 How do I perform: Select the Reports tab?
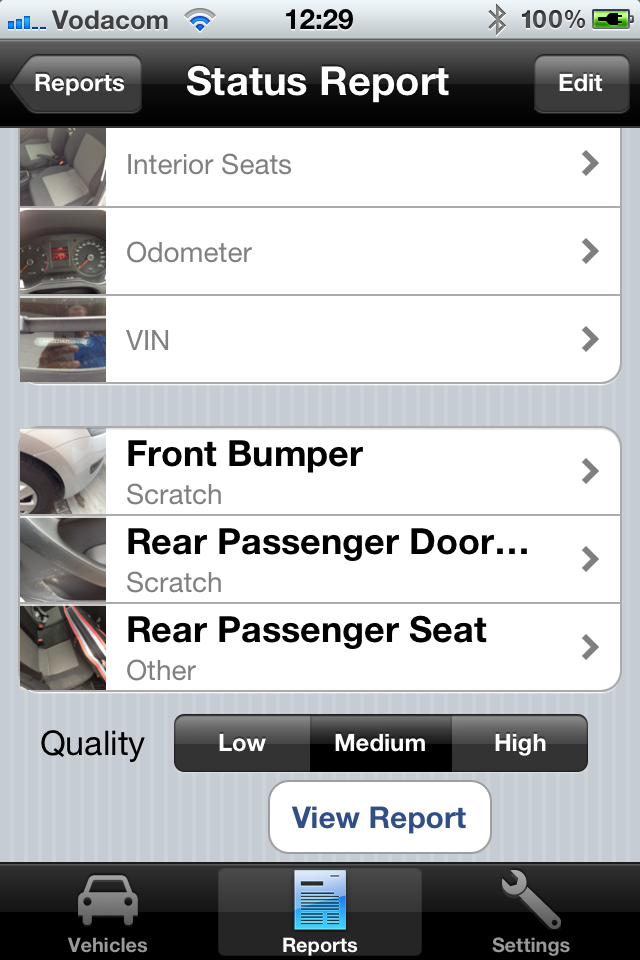[x=320, y=912]
